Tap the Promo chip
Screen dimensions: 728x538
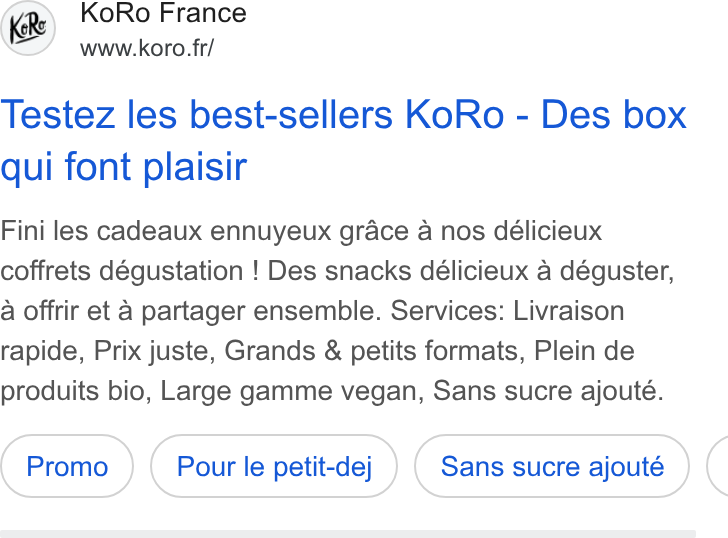tap(67, 466)
